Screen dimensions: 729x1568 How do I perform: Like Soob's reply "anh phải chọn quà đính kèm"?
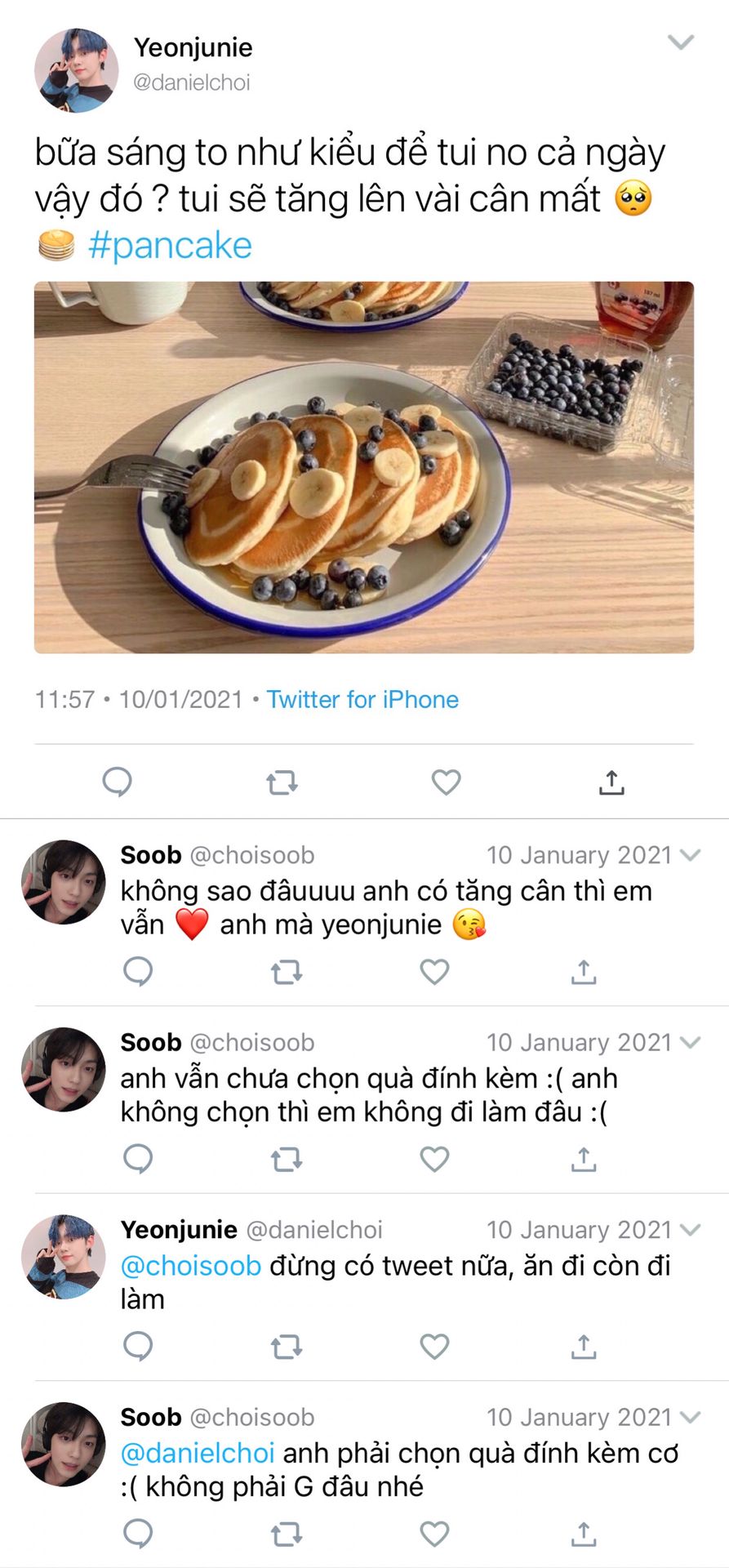(434, 1534)
